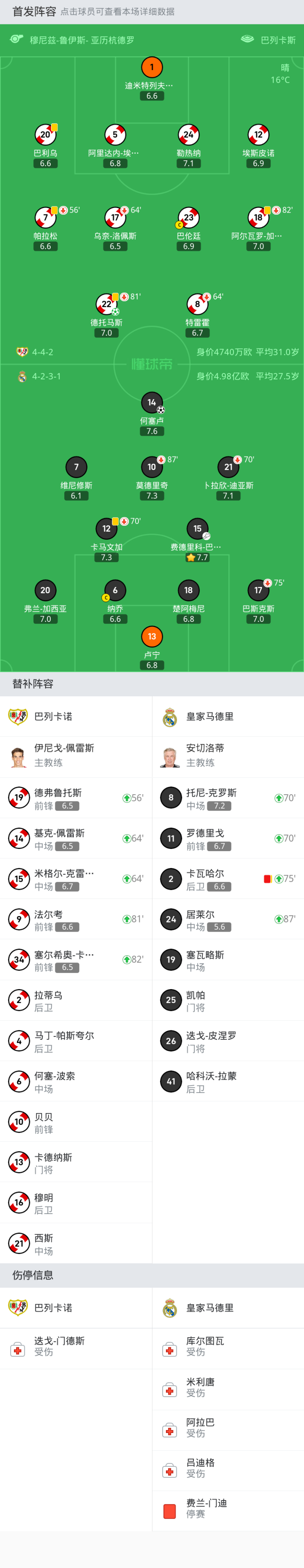Check 何塞卢's match performance

pyautogui.click(x=152, y=403)
